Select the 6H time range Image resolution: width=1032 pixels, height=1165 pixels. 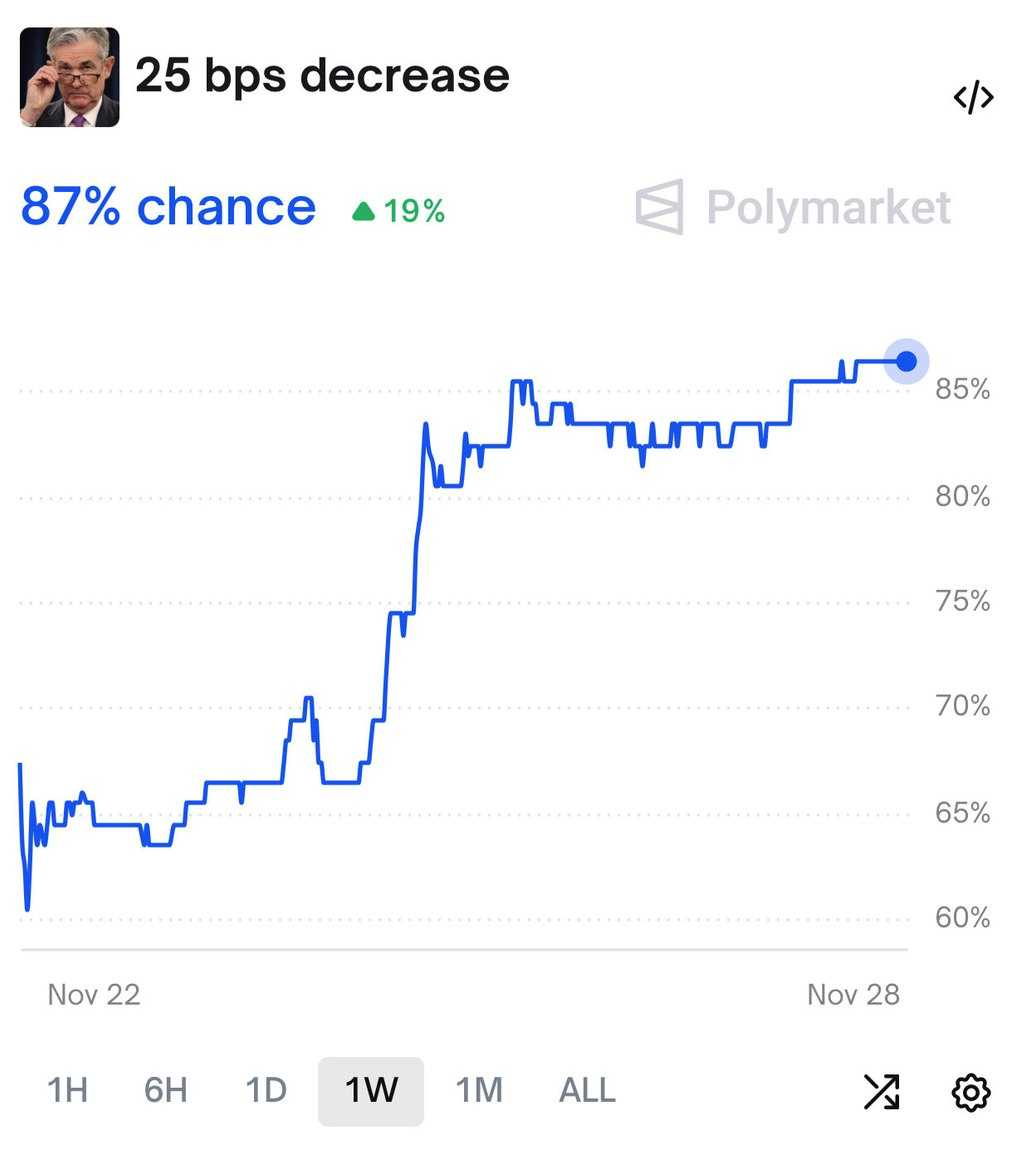166,1091
